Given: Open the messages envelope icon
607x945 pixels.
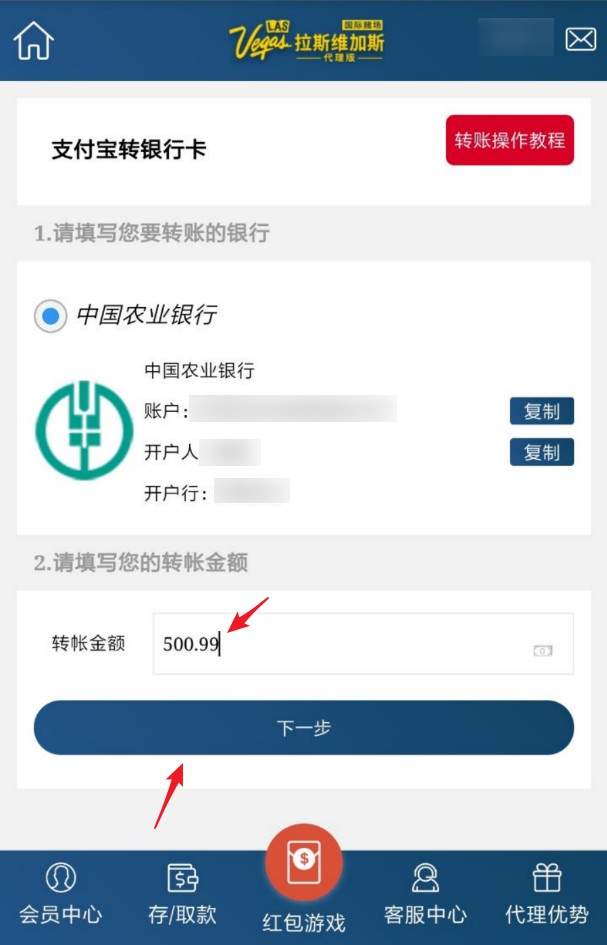Looking at the screenshot, I should pyautogui.click(x=580, y=39).
